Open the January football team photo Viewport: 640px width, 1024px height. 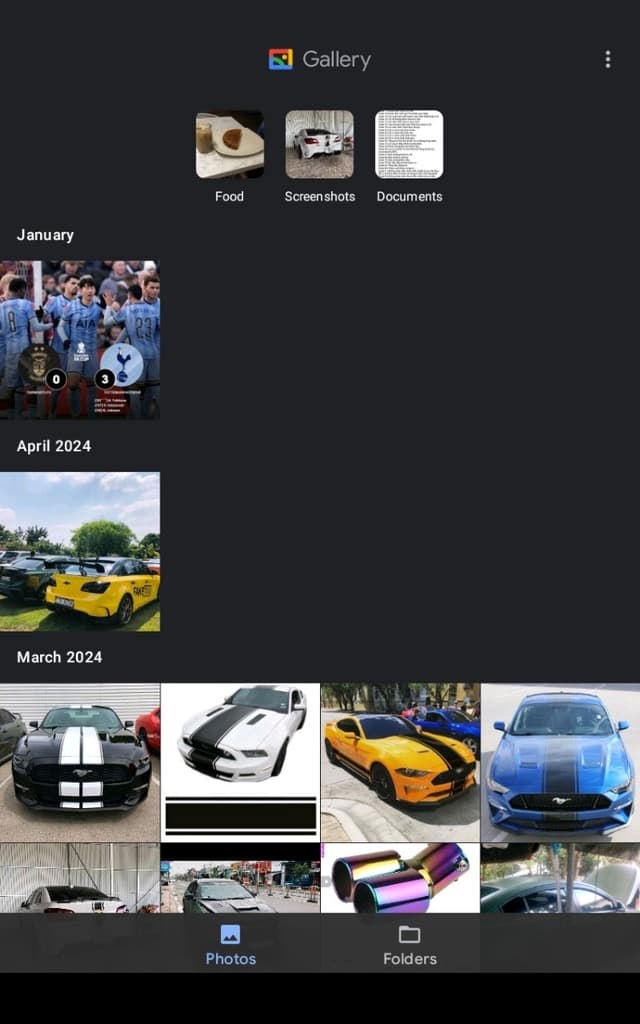point(80,340)
